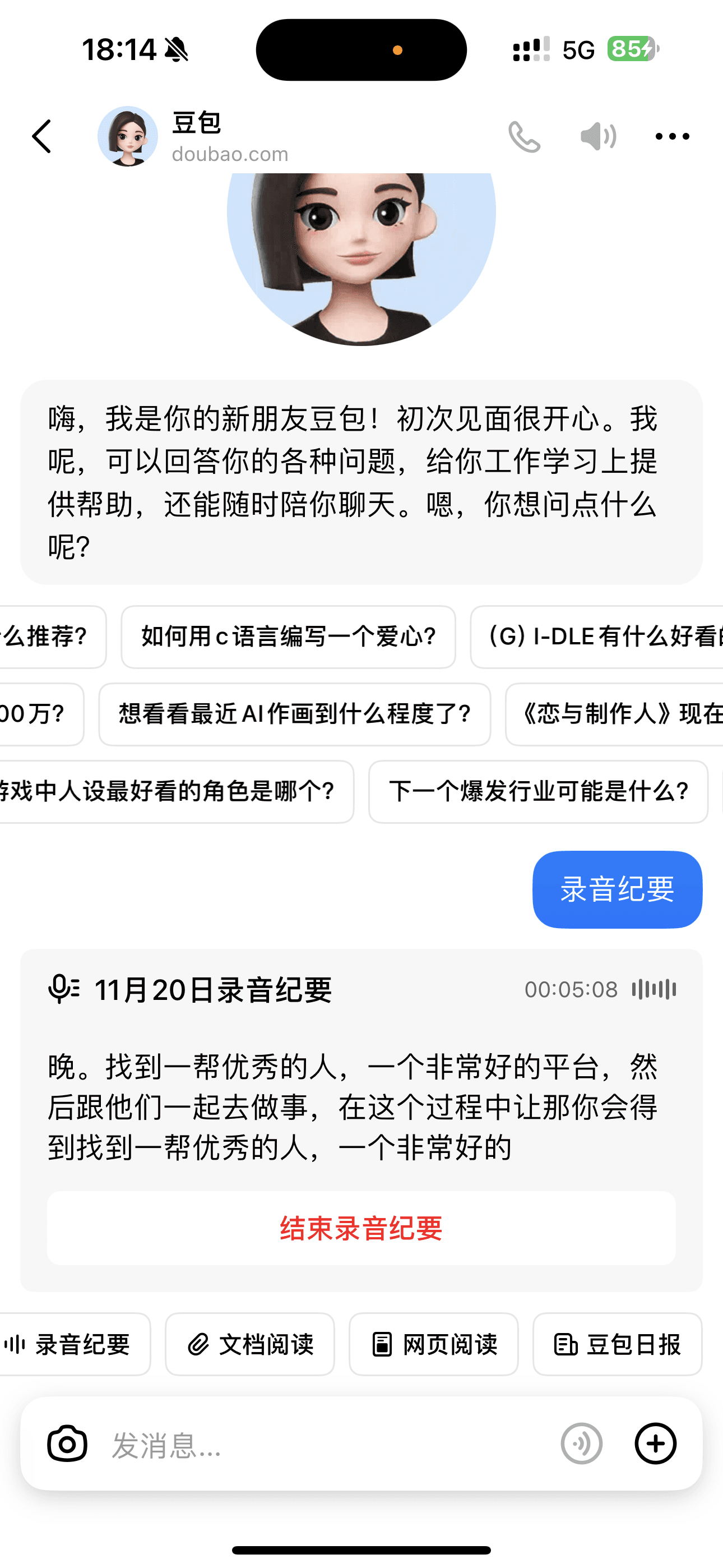
Task: Ask 下一个爆发行业可能是什么
Action: click(x=538, y=791)
